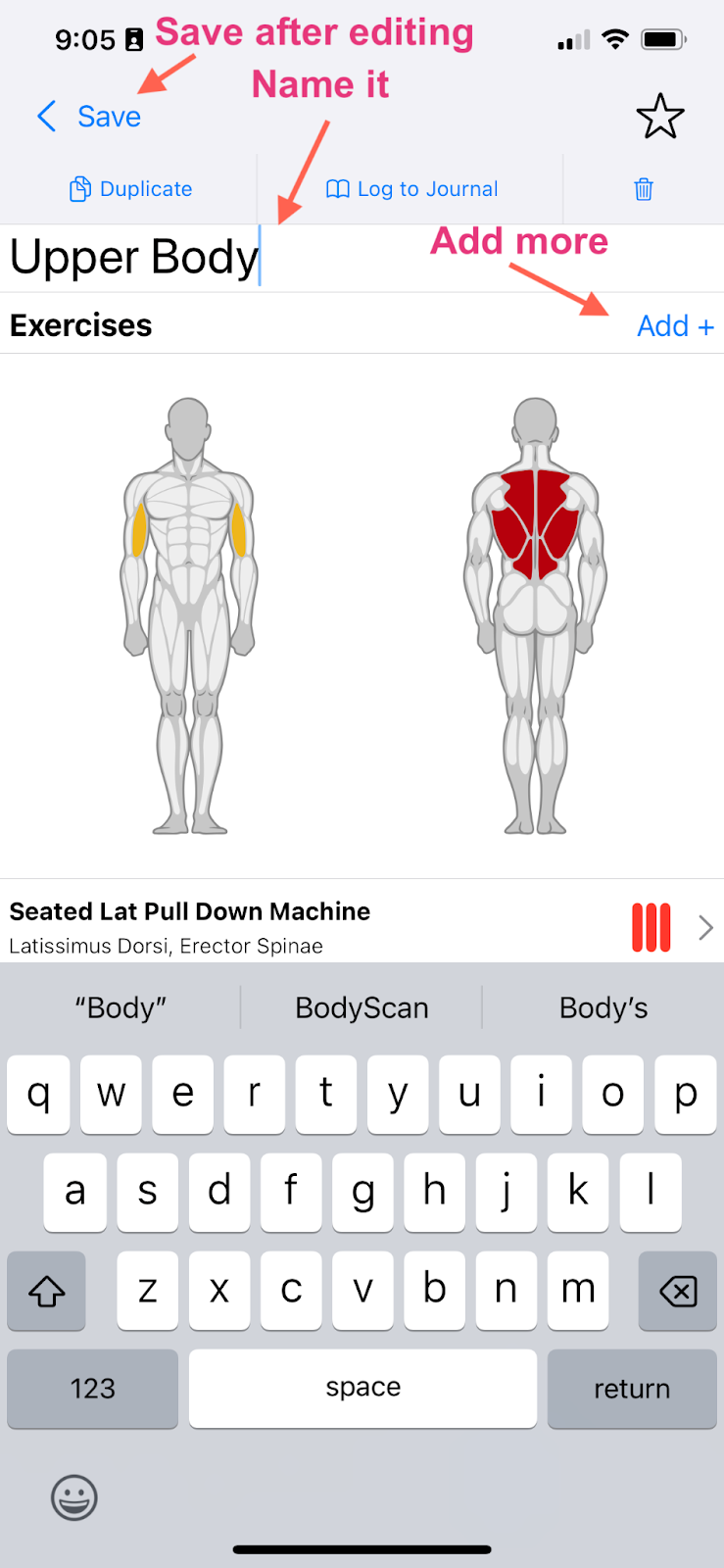Tap the return key
724x1568 pixels.
[x=632, y=1389]
